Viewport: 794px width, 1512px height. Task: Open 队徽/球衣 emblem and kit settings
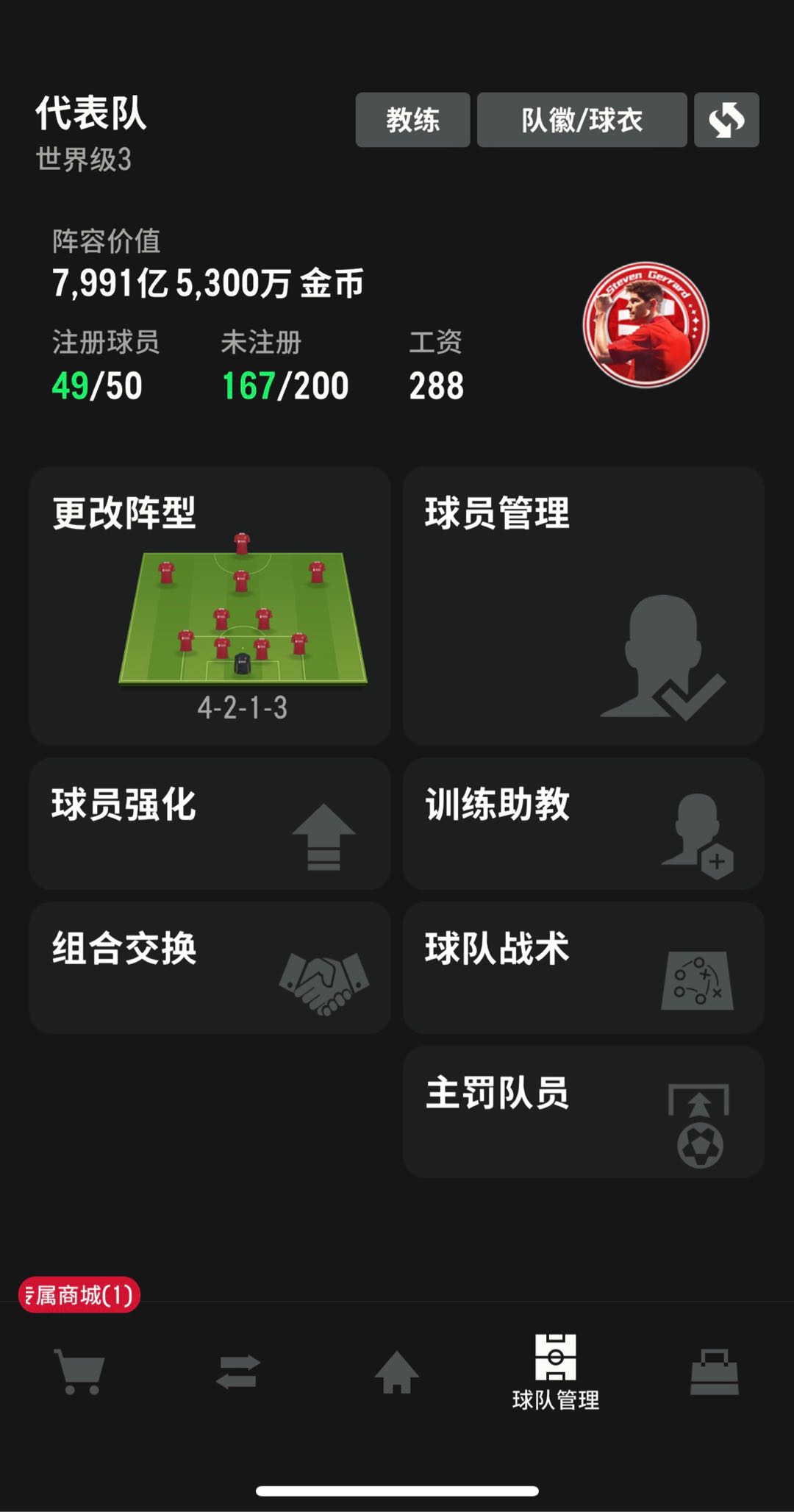582,120
